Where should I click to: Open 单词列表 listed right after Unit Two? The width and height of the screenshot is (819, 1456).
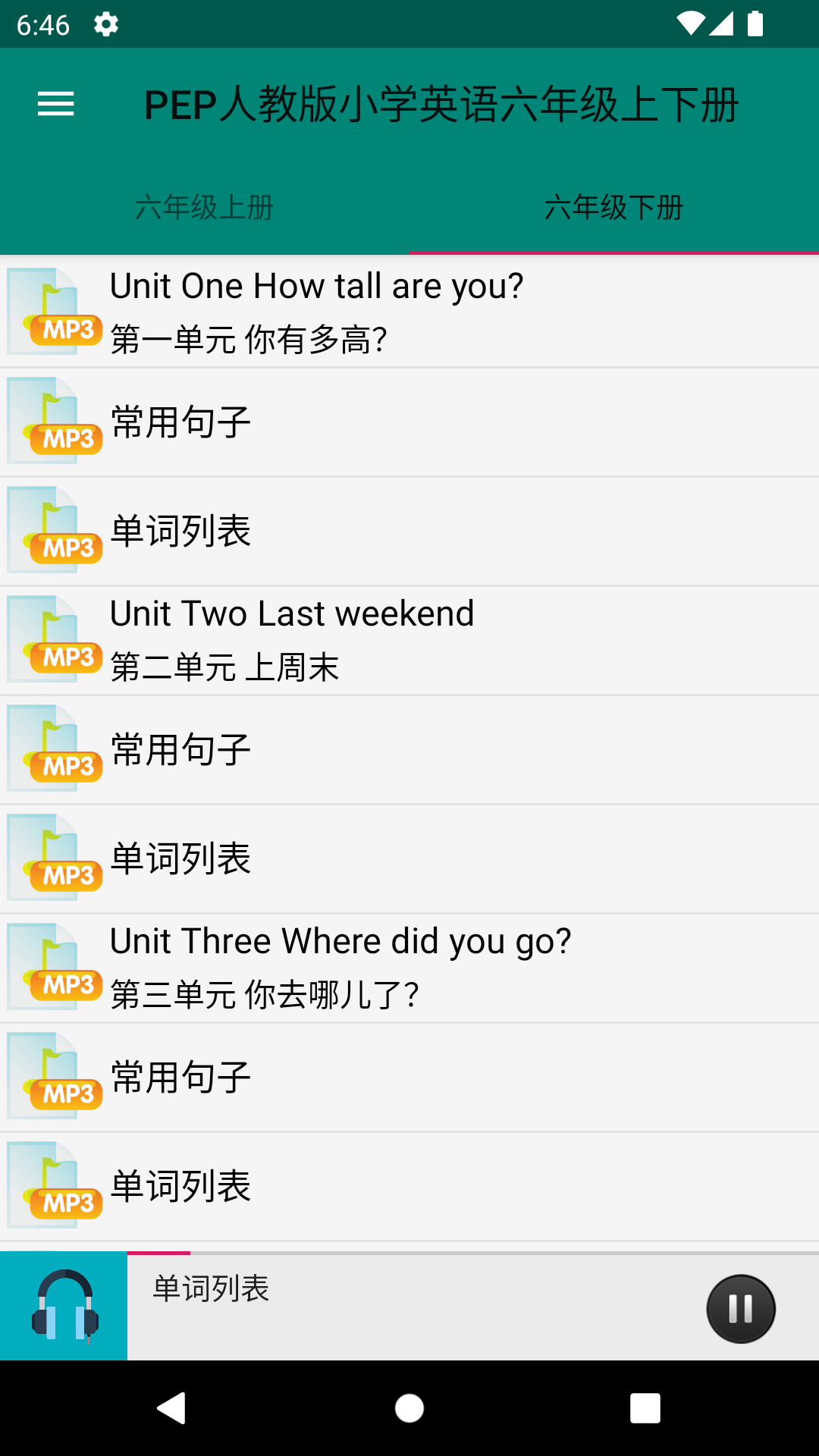[409, 858]
